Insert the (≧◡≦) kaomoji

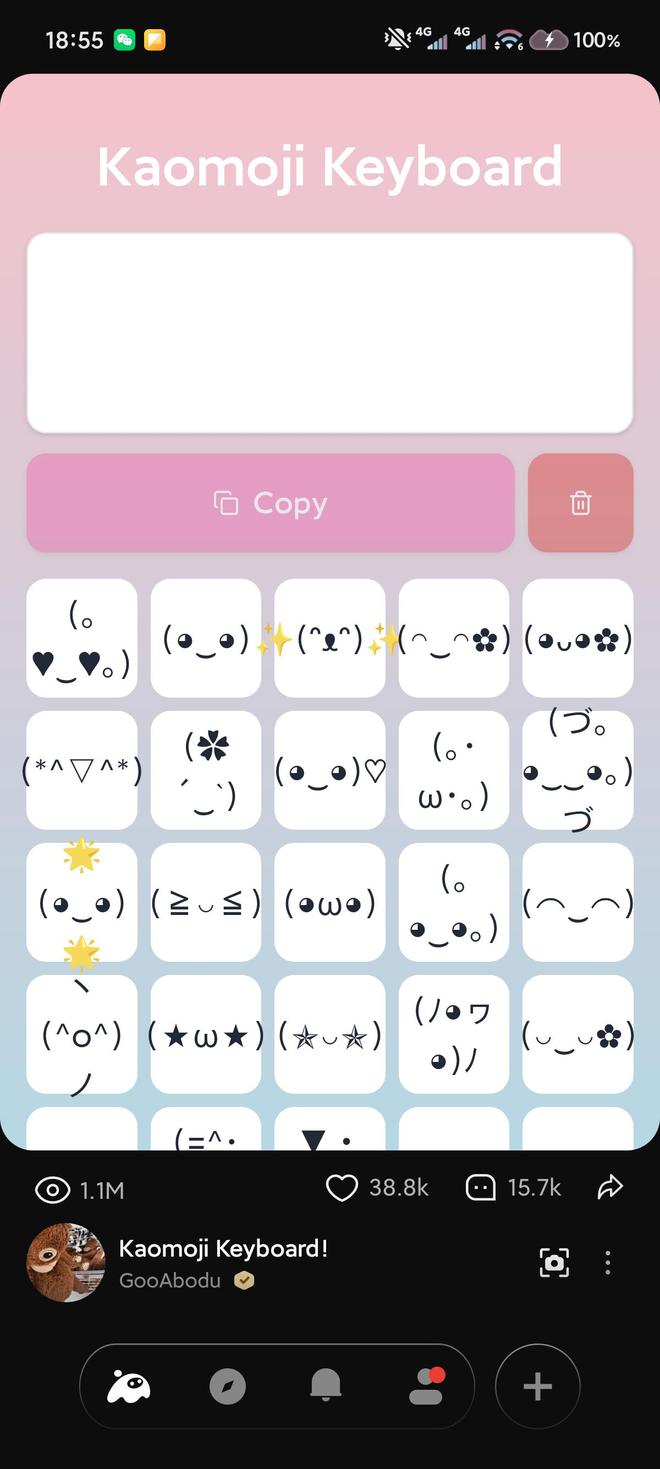pos(206,902)
